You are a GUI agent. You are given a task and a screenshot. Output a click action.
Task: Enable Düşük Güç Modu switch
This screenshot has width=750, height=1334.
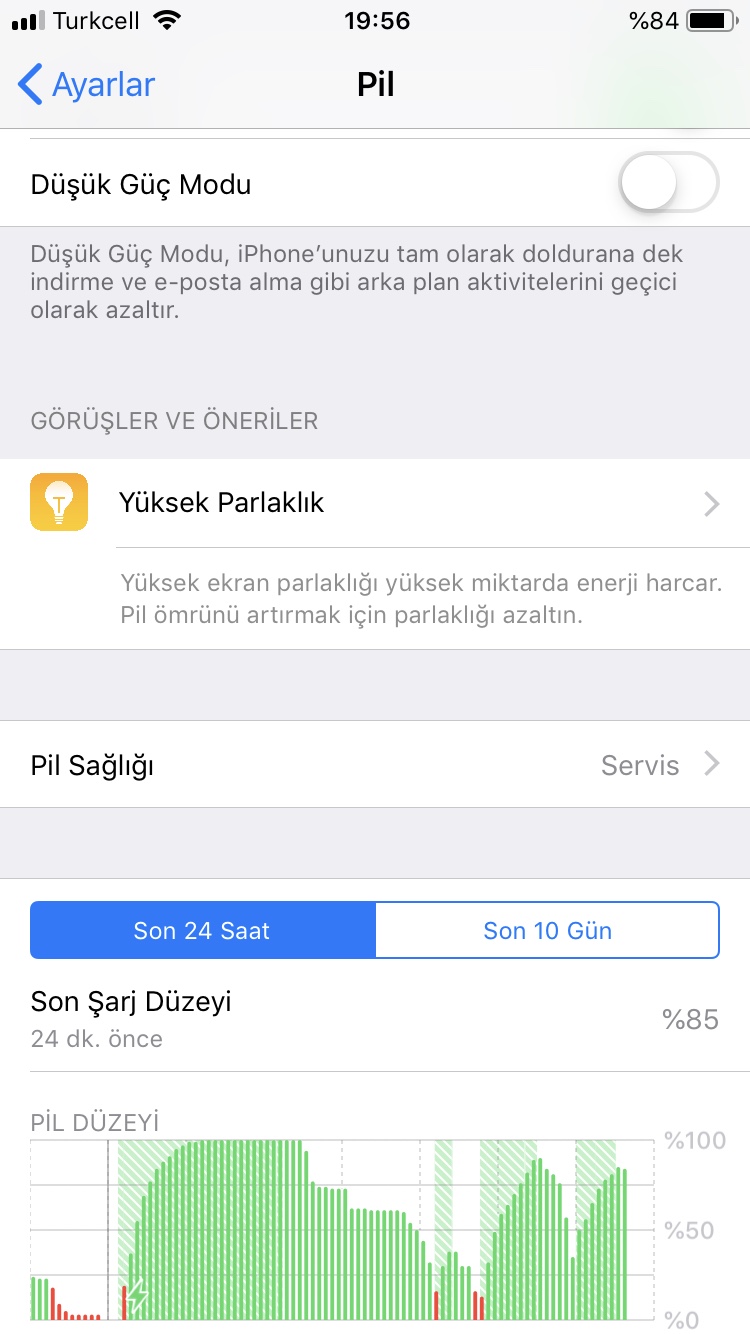pos(668,184)
